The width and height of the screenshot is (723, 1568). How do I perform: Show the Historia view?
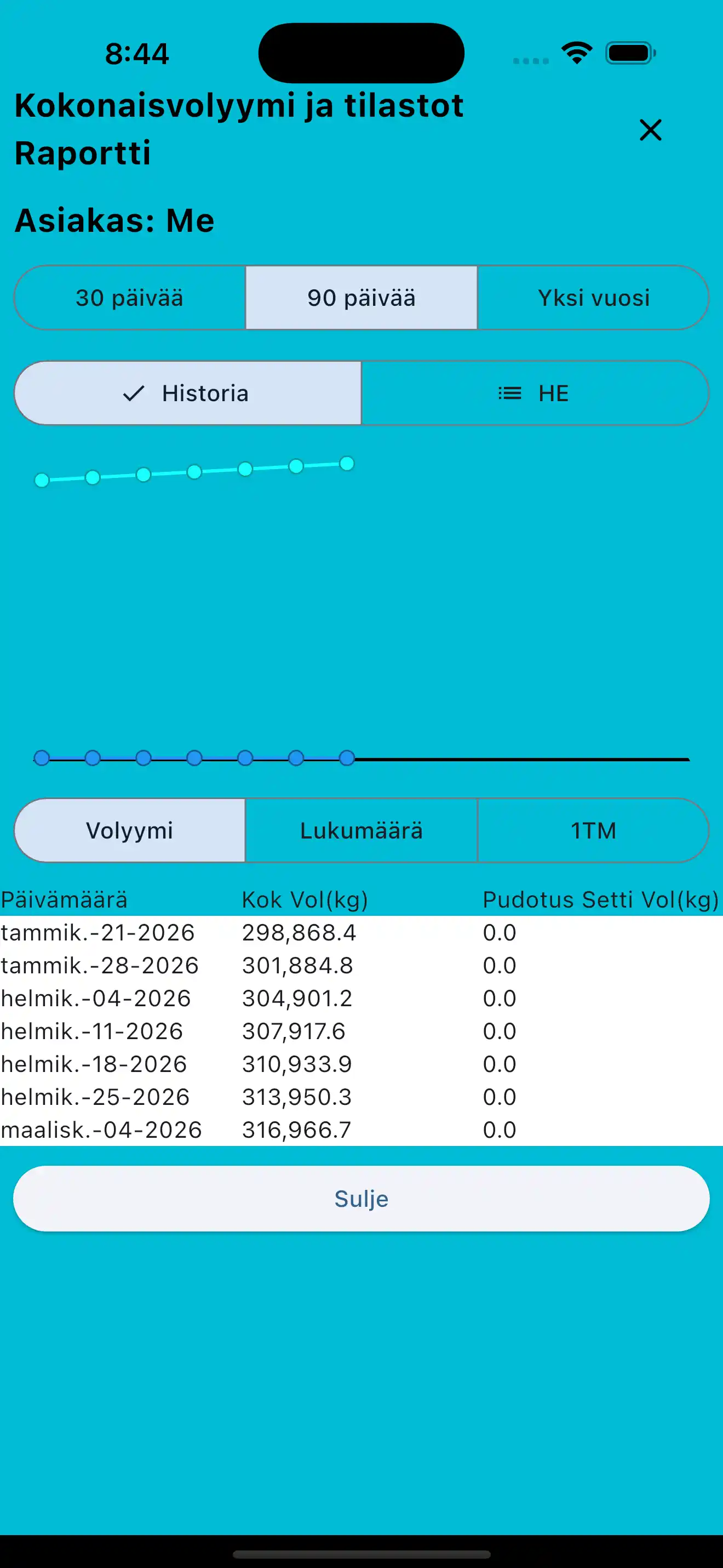pos(188,393)
